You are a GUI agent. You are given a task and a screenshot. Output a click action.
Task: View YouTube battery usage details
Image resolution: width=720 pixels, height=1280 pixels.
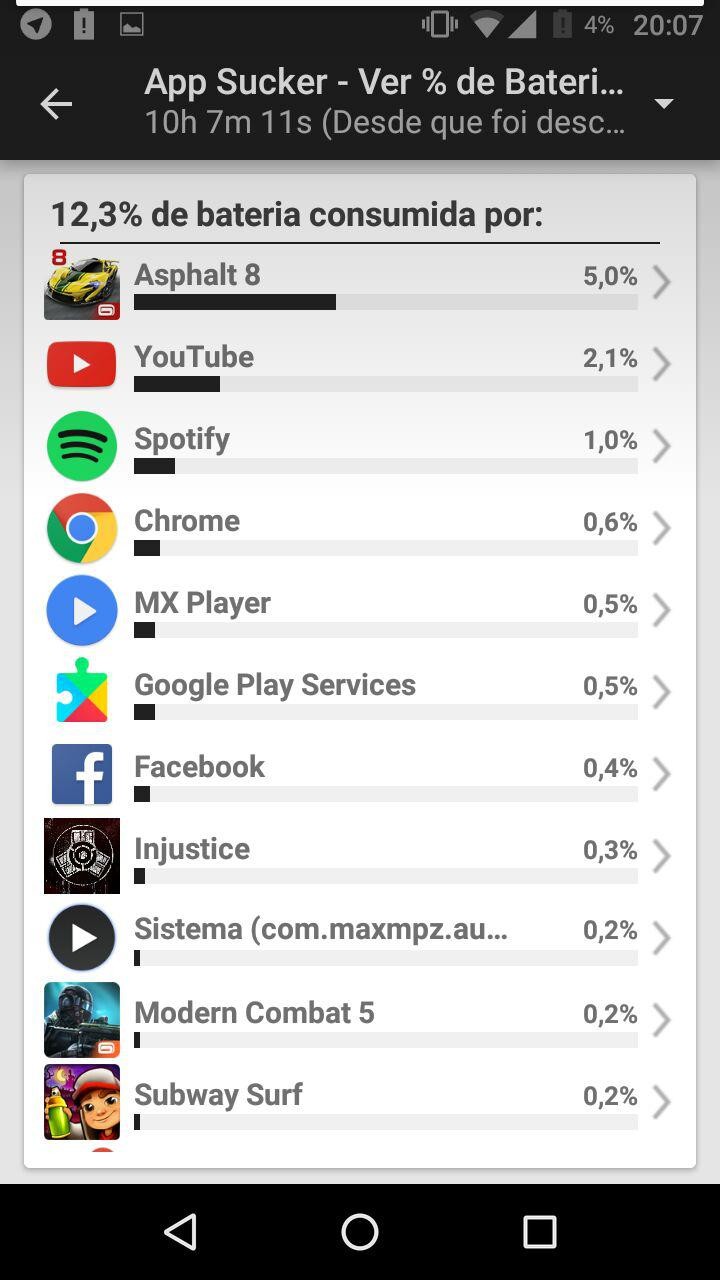(360, 366)
